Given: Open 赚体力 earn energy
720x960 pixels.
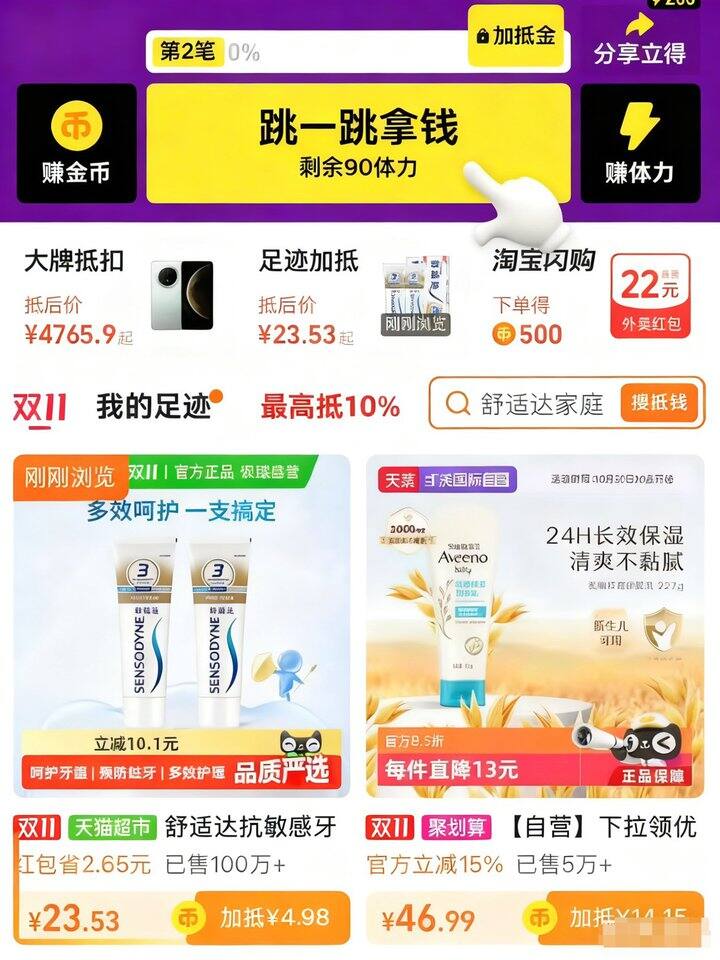Looking at the screenshot, I should pos(639,144).
